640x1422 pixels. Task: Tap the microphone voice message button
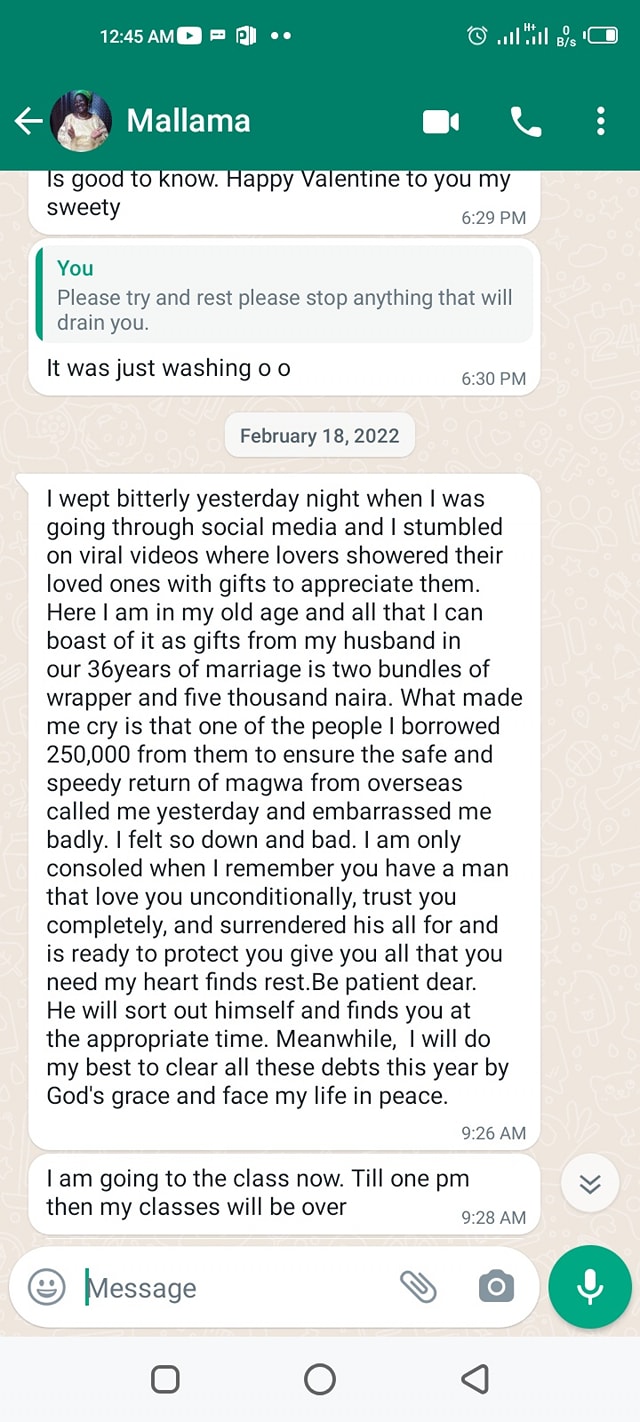point(590,1287)
